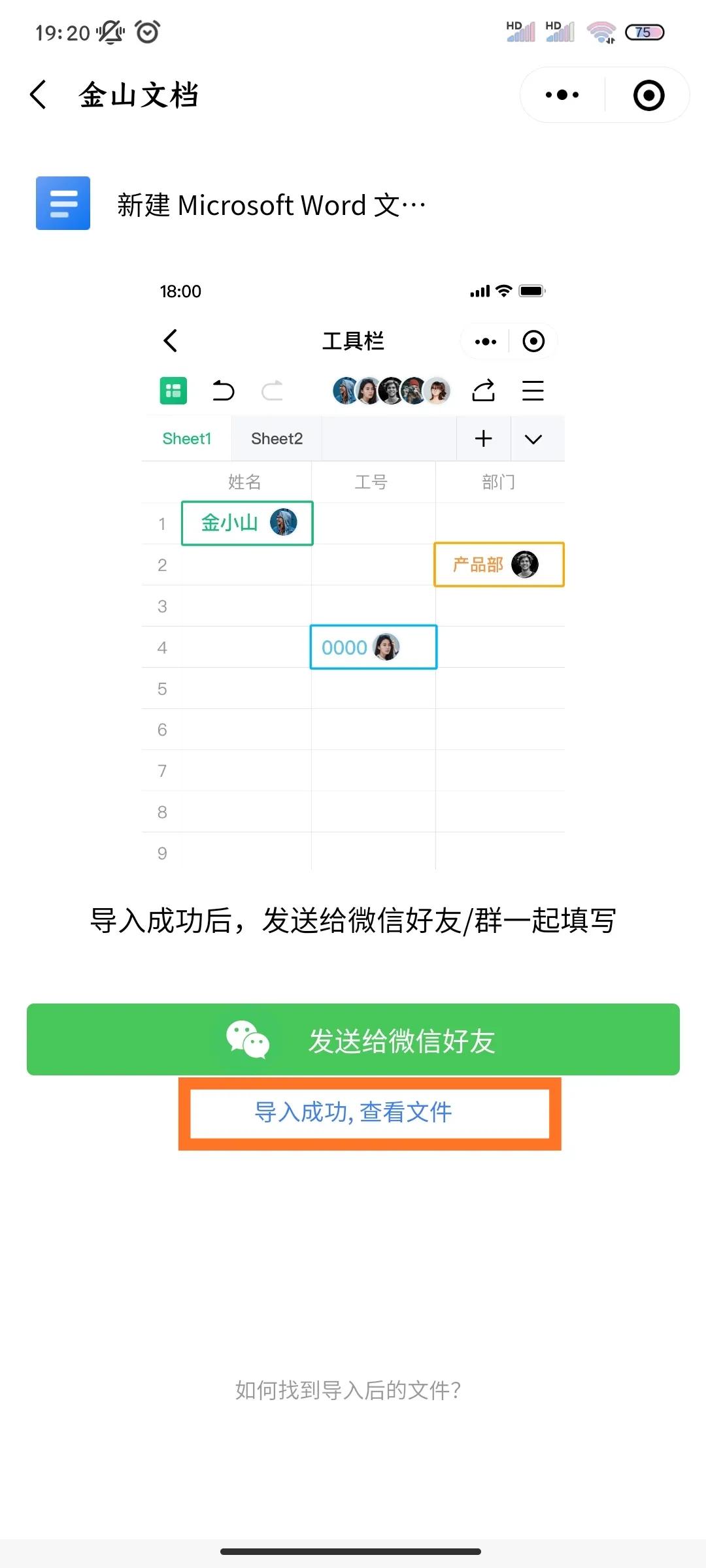Image resolution: width=706 pixels, height=1568 pixels.
Task: Tap 发送给微信好友 green button
Action: [x=353, y=1039]
